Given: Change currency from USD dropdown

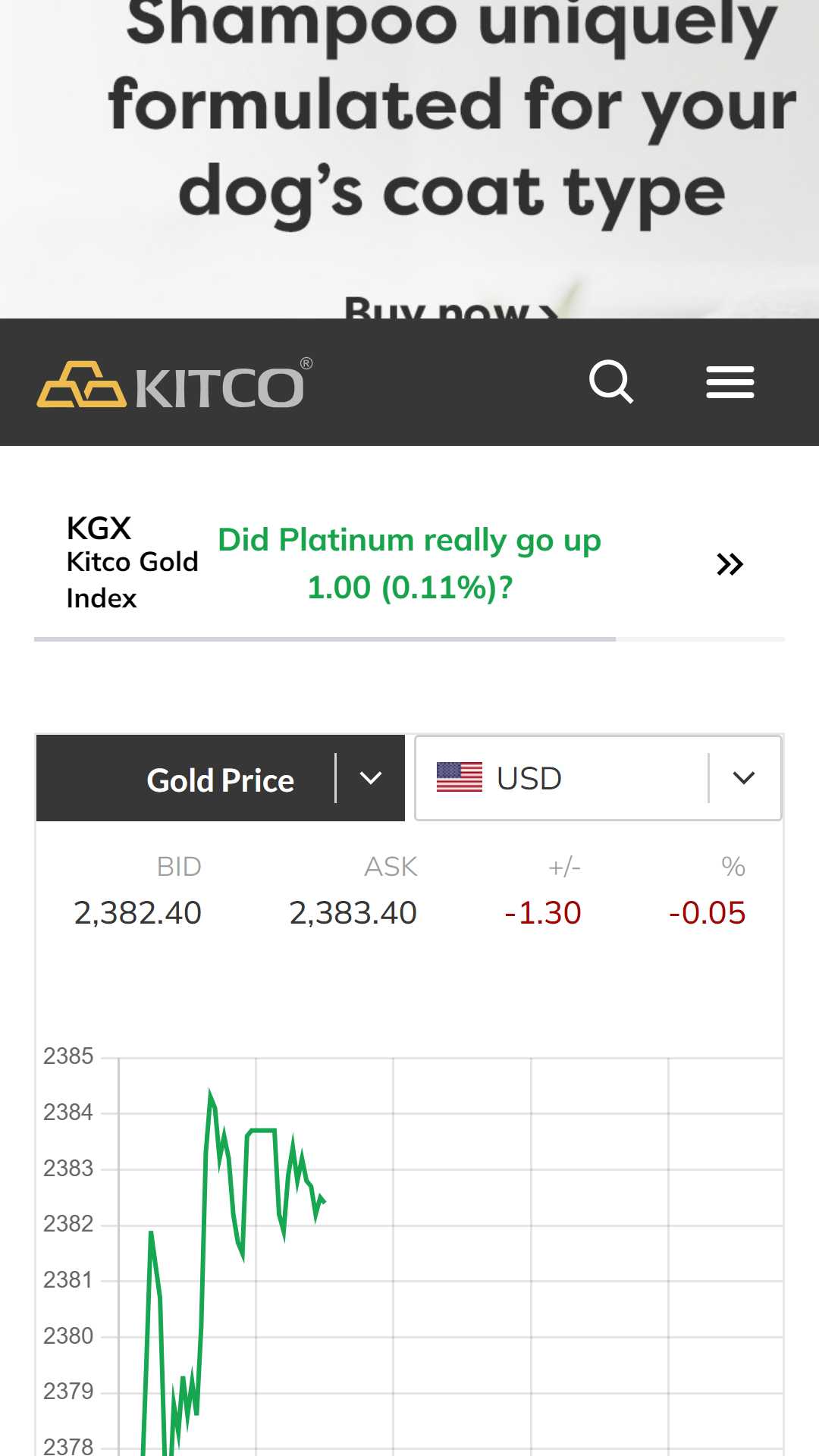Looking at the screenshot, I should 598,778.
